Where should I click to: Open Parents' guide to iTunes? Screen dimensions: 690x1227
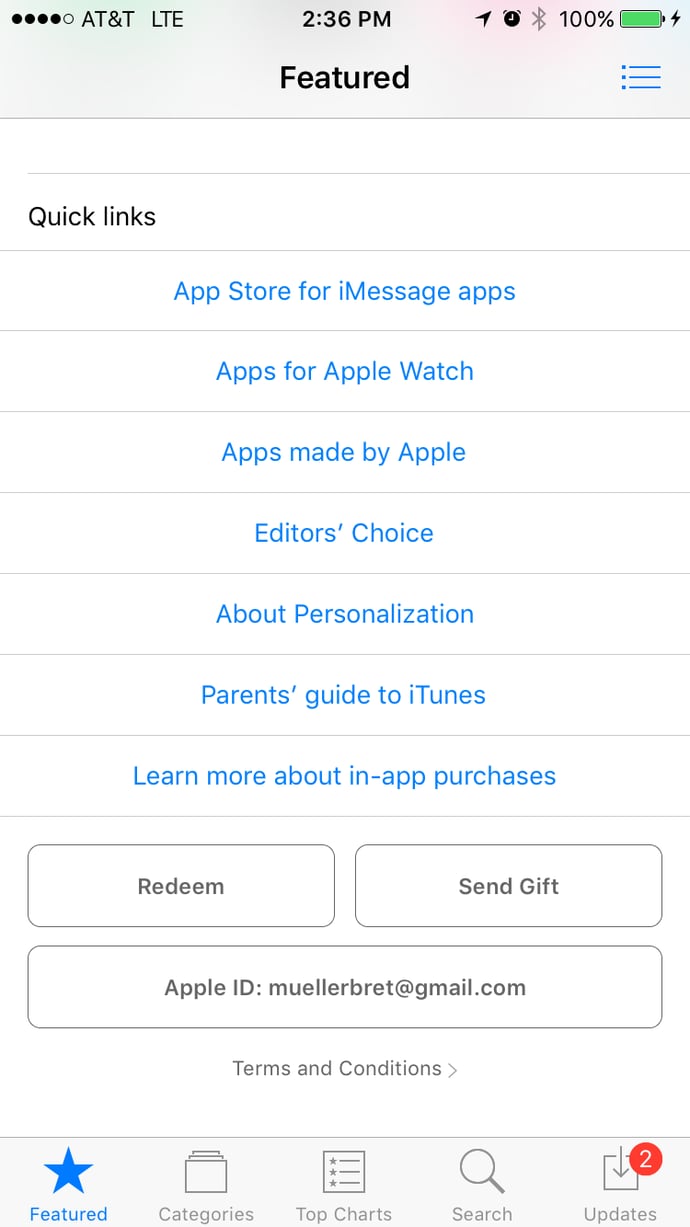click(344, 695)
